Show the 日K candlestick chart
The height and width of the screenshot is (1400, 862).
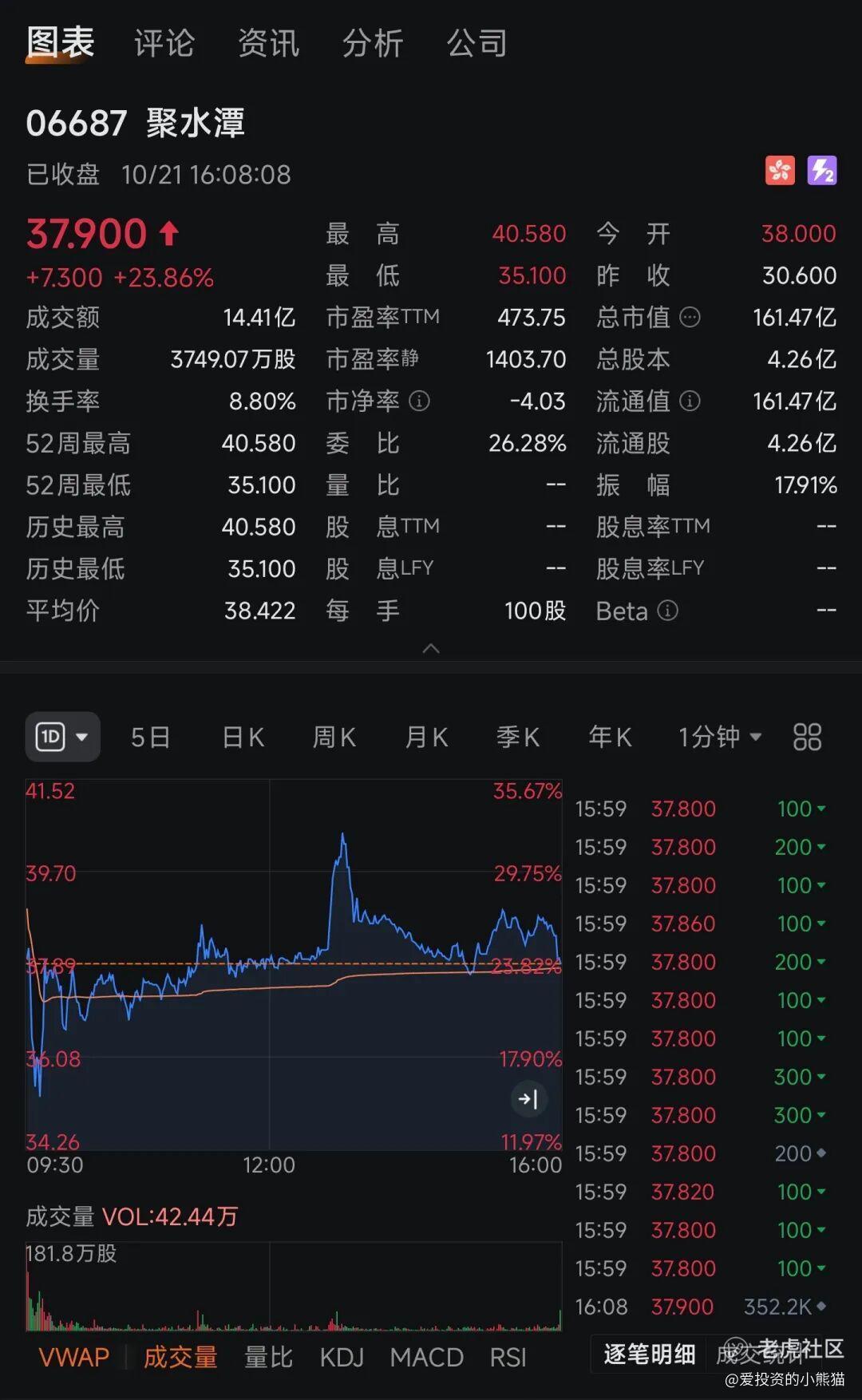click(x=243, y=737)
